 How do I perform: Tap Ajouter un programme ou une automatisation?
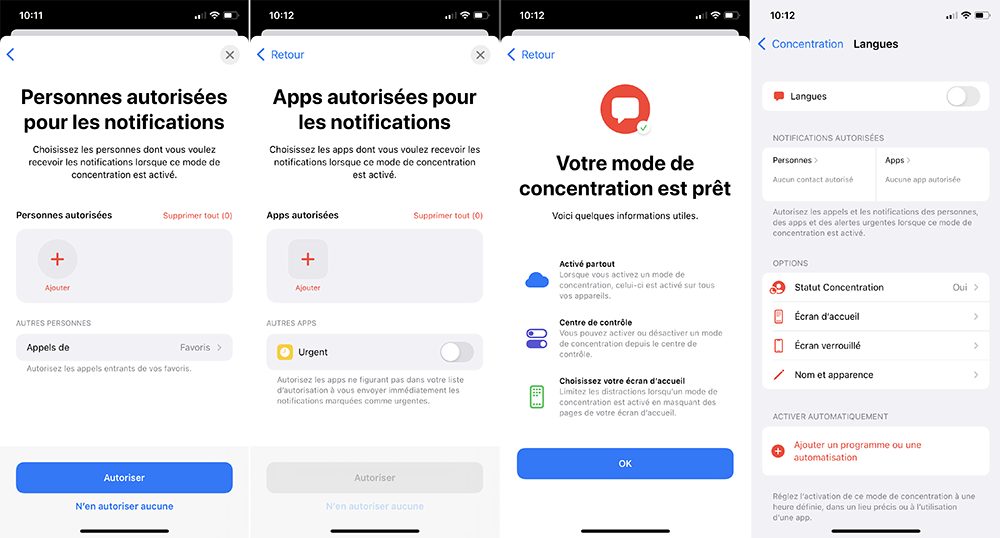pyautogui.click(x=875, y=451)
